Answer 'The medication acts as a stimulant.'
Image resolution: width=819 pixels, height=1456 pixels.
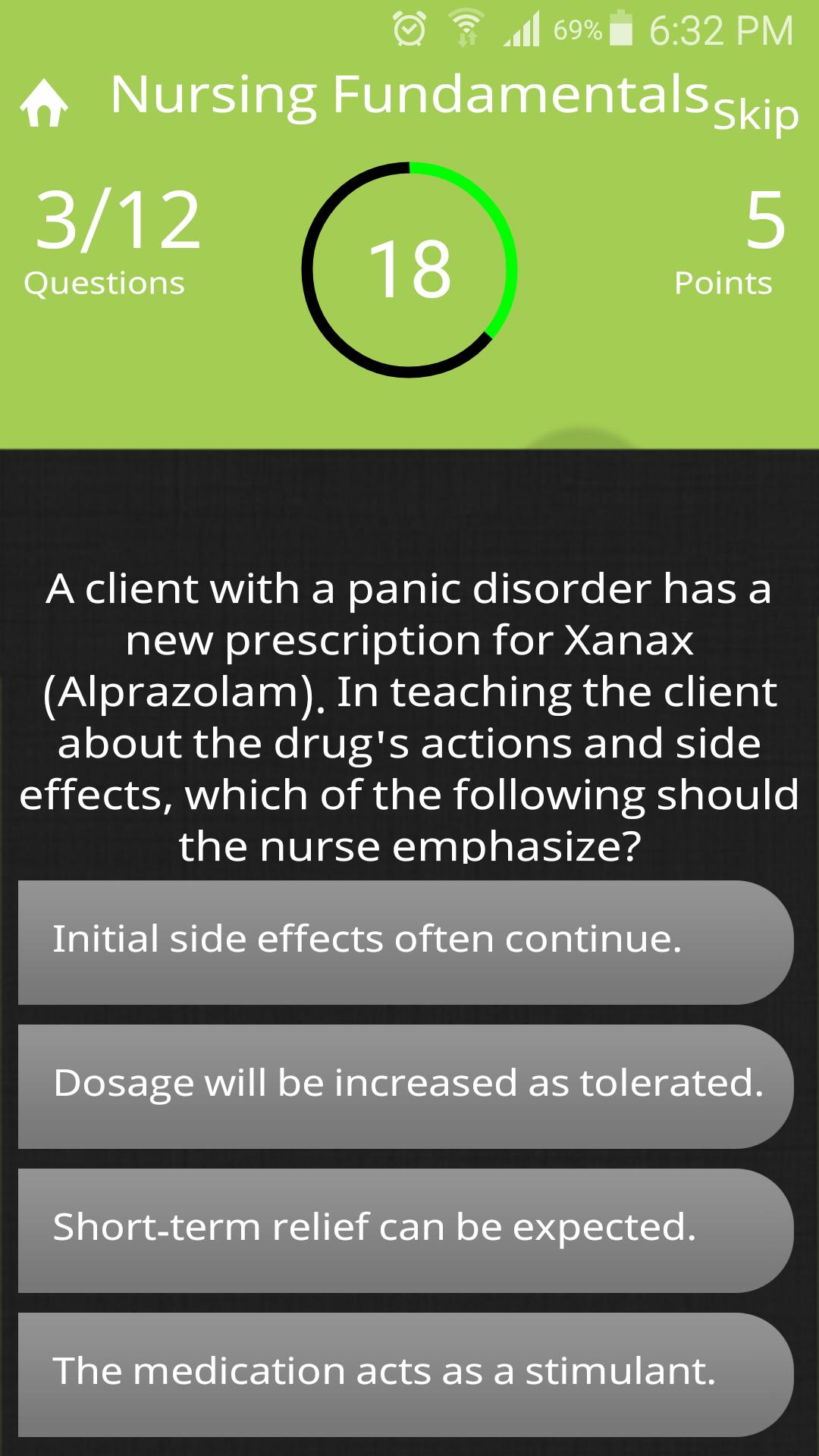pyautogui.click(x=406, y=1374)
